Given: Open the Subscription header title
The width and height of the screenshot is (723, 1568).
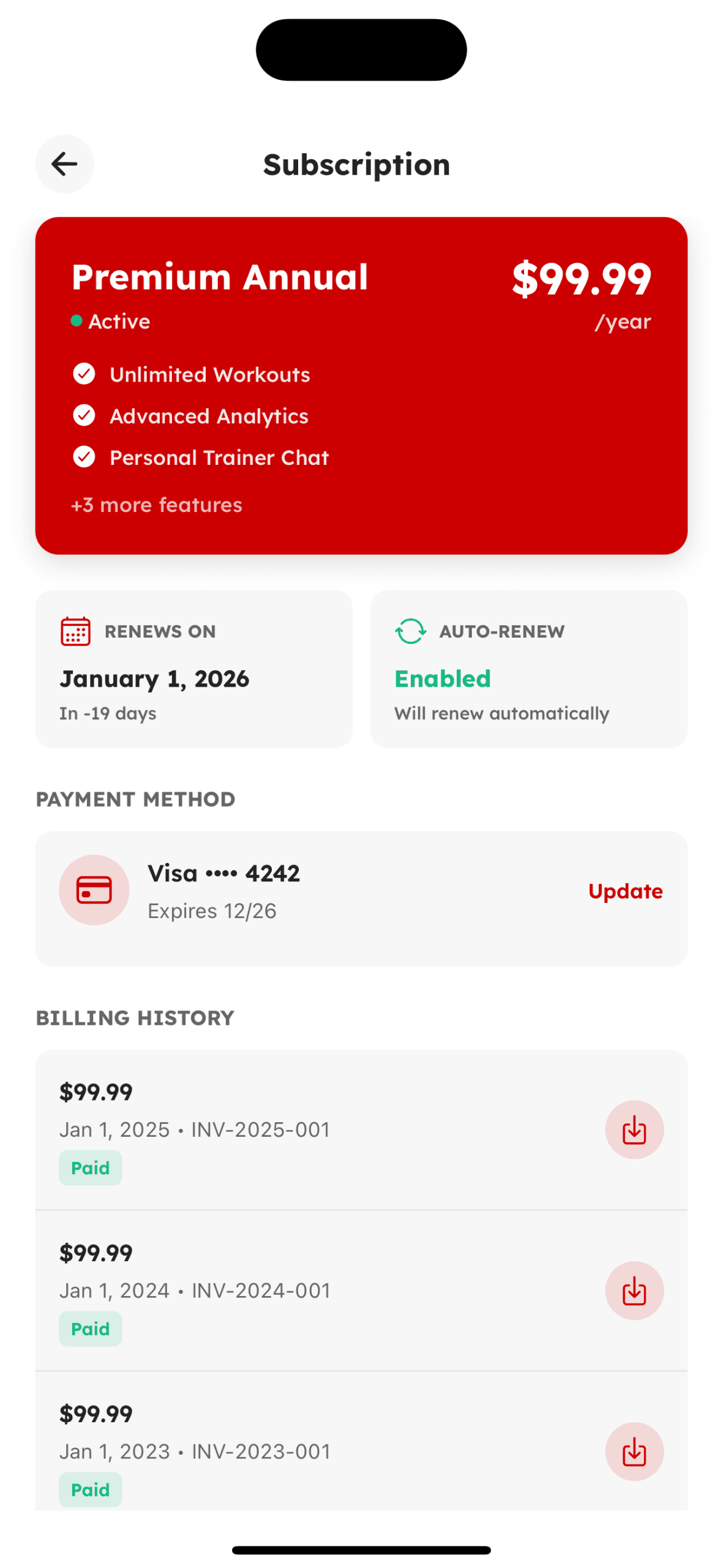Looking at the screenshot, I should tap(356, 164).
